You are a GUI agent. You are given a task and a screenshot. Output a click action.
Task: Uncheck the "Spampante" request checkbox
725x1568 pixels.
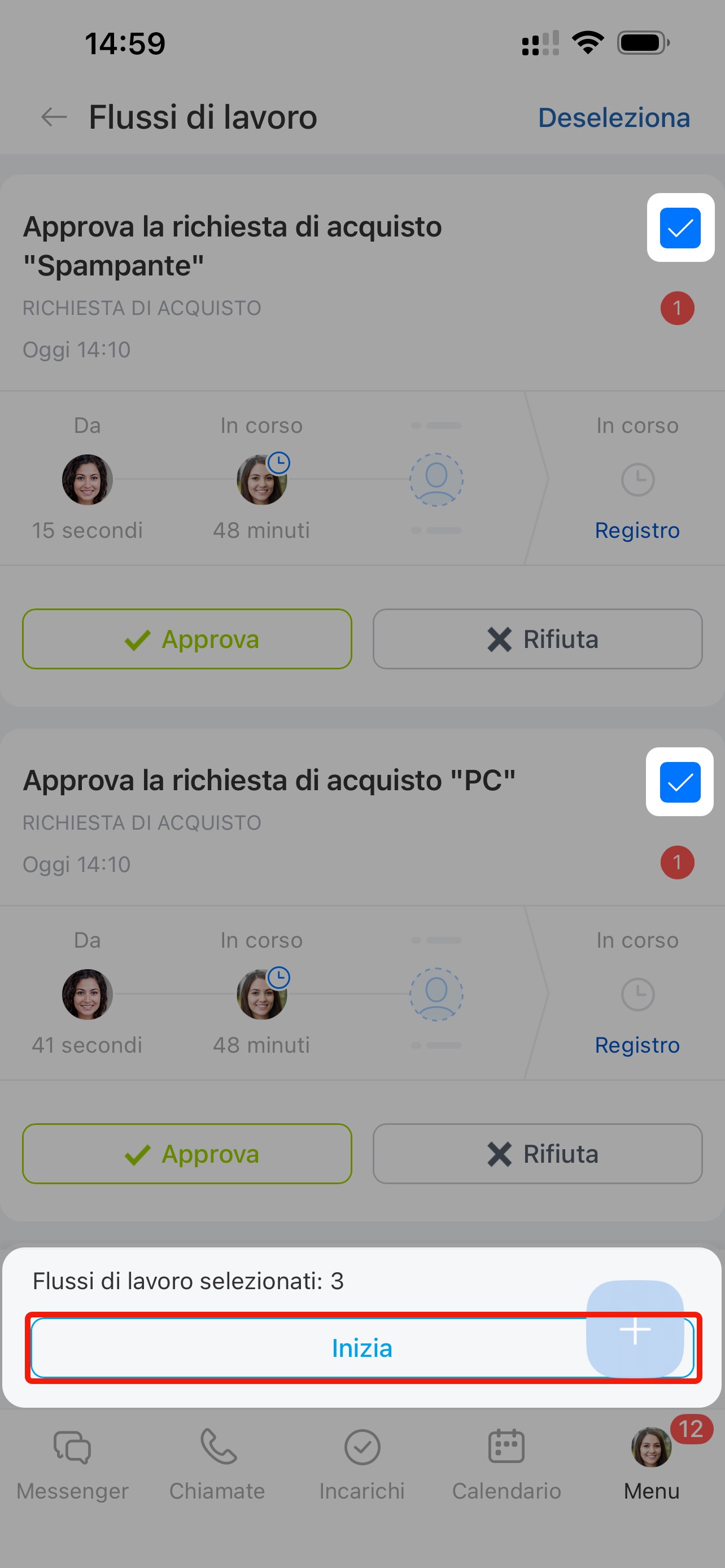[x=680, y=227]
